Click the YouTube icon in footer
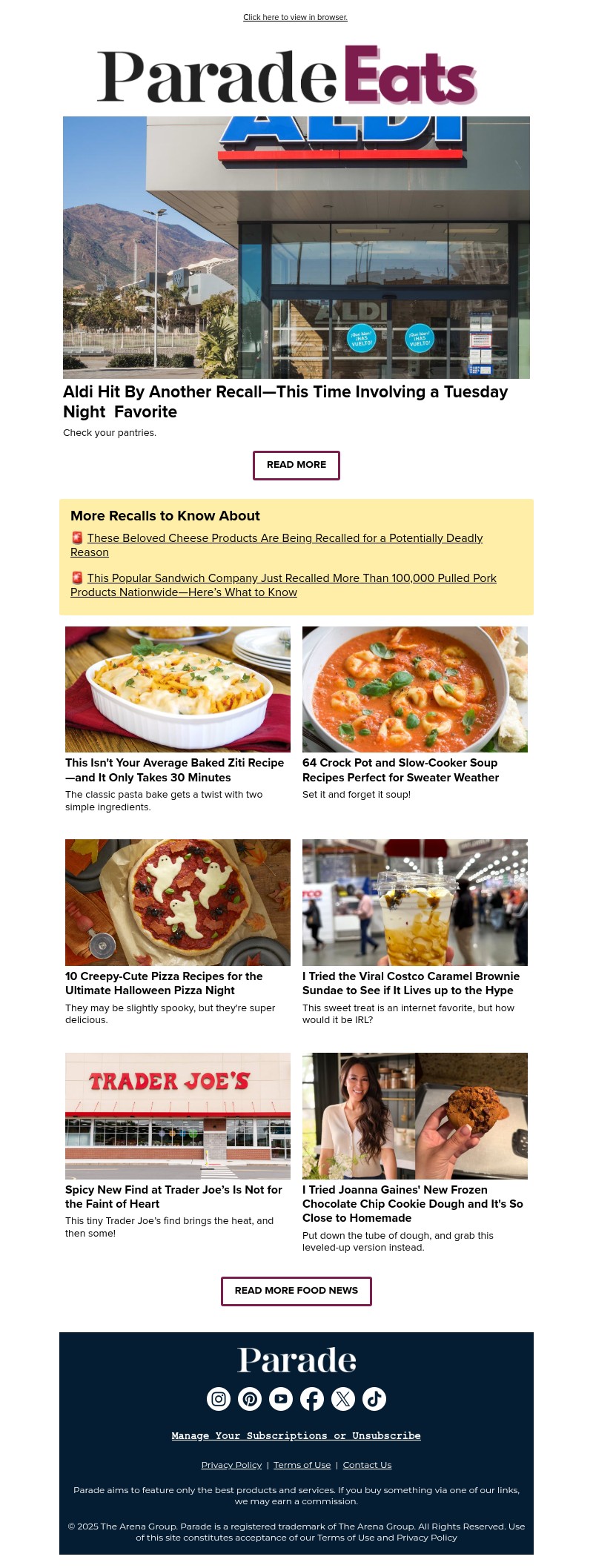The height and width of the screenshot is (1568, 593). tap(281, 1399)
